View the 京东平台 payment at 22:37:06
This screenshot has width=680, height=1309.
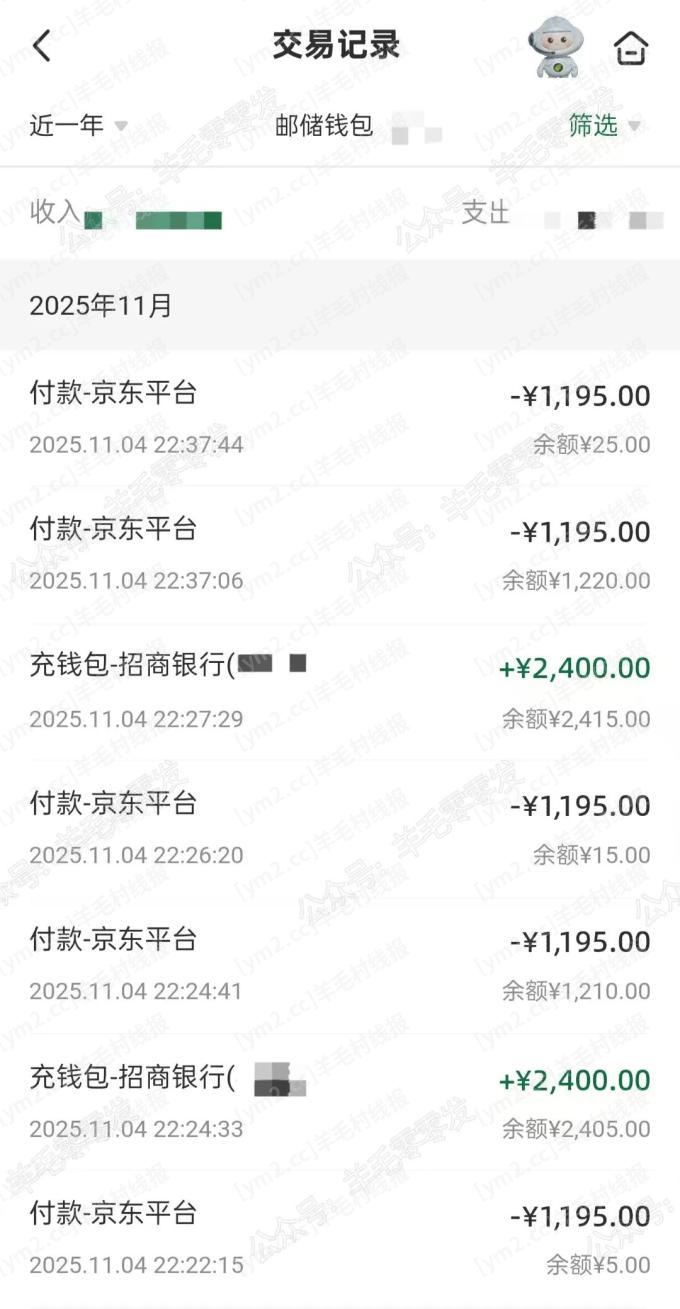pos(340,554)
